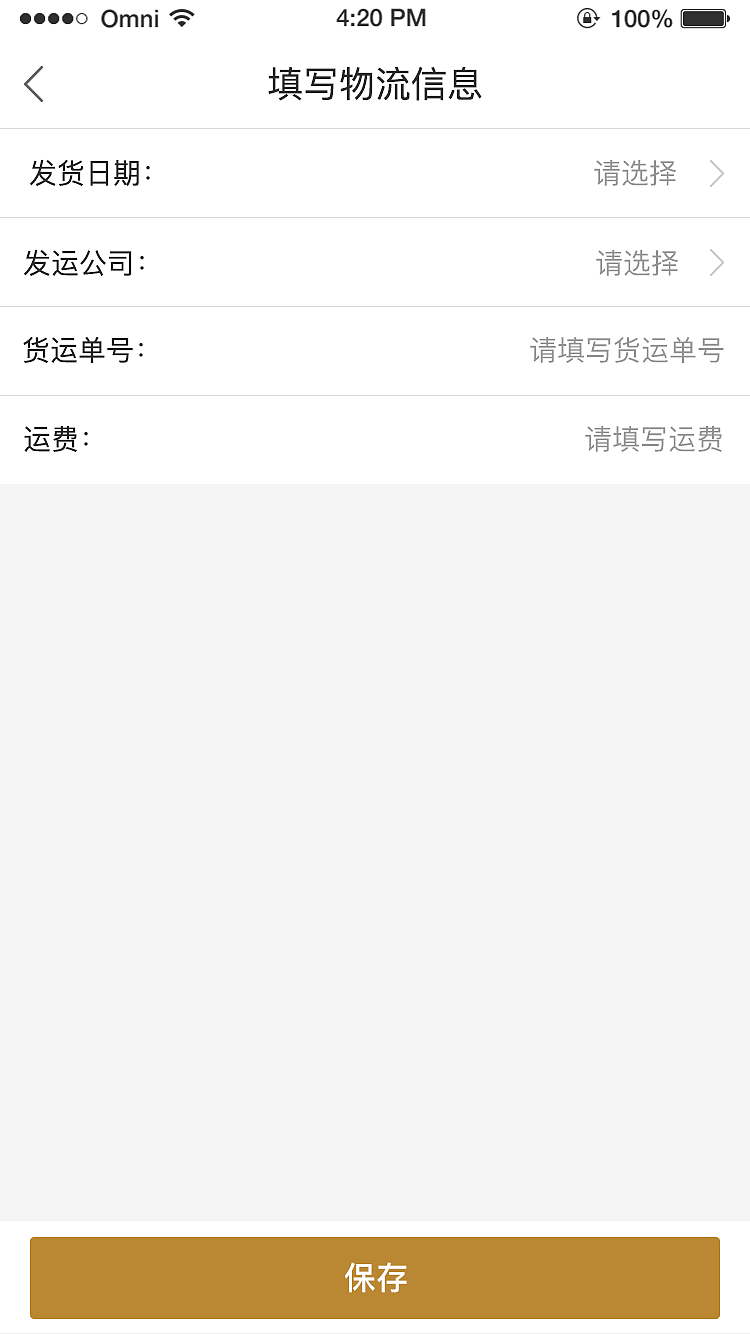Tap the back arrow to return
Image resolution: width=750 pixels, height=1334 pixels.
point(33,84)
